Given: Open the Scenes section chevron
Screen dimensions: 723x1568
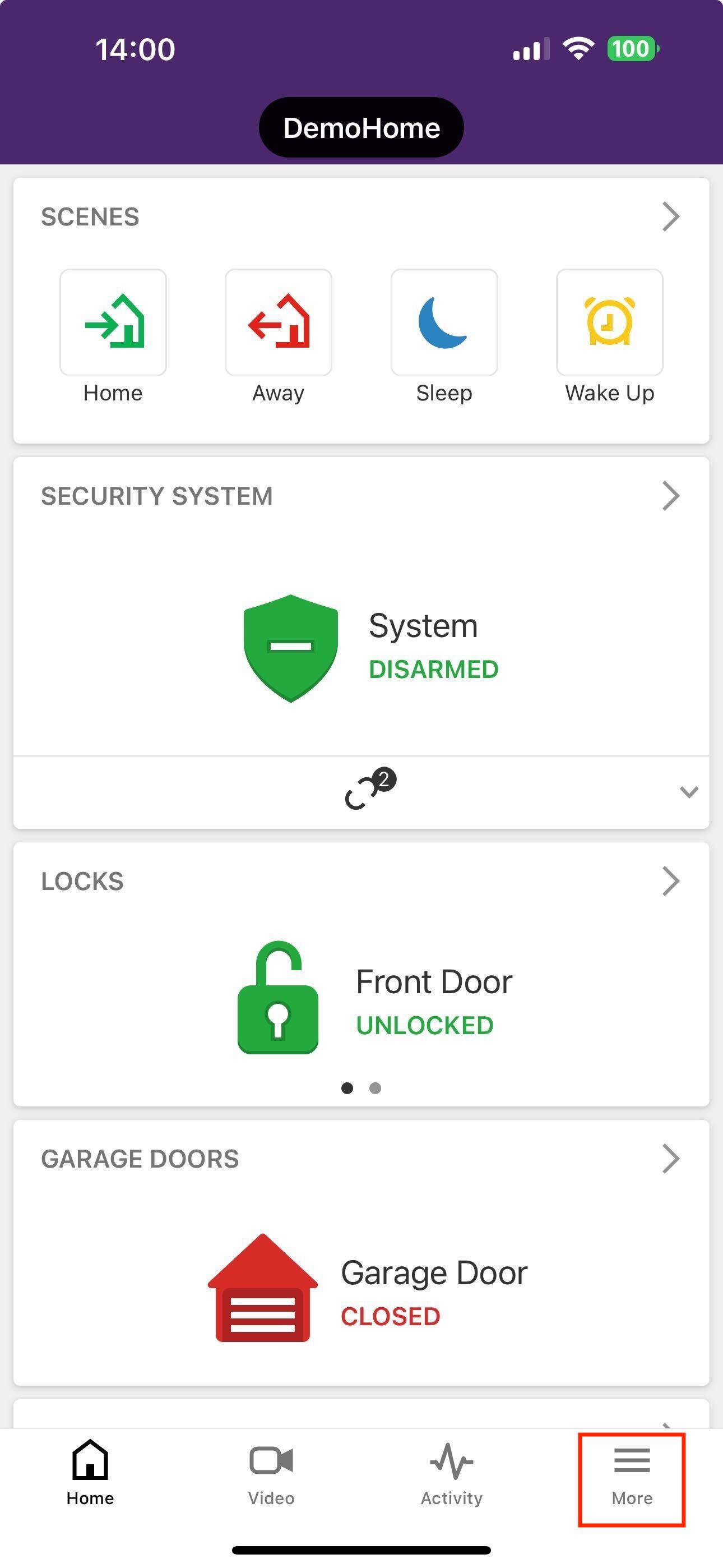Looking at the screenshot, I should [670, 216].
